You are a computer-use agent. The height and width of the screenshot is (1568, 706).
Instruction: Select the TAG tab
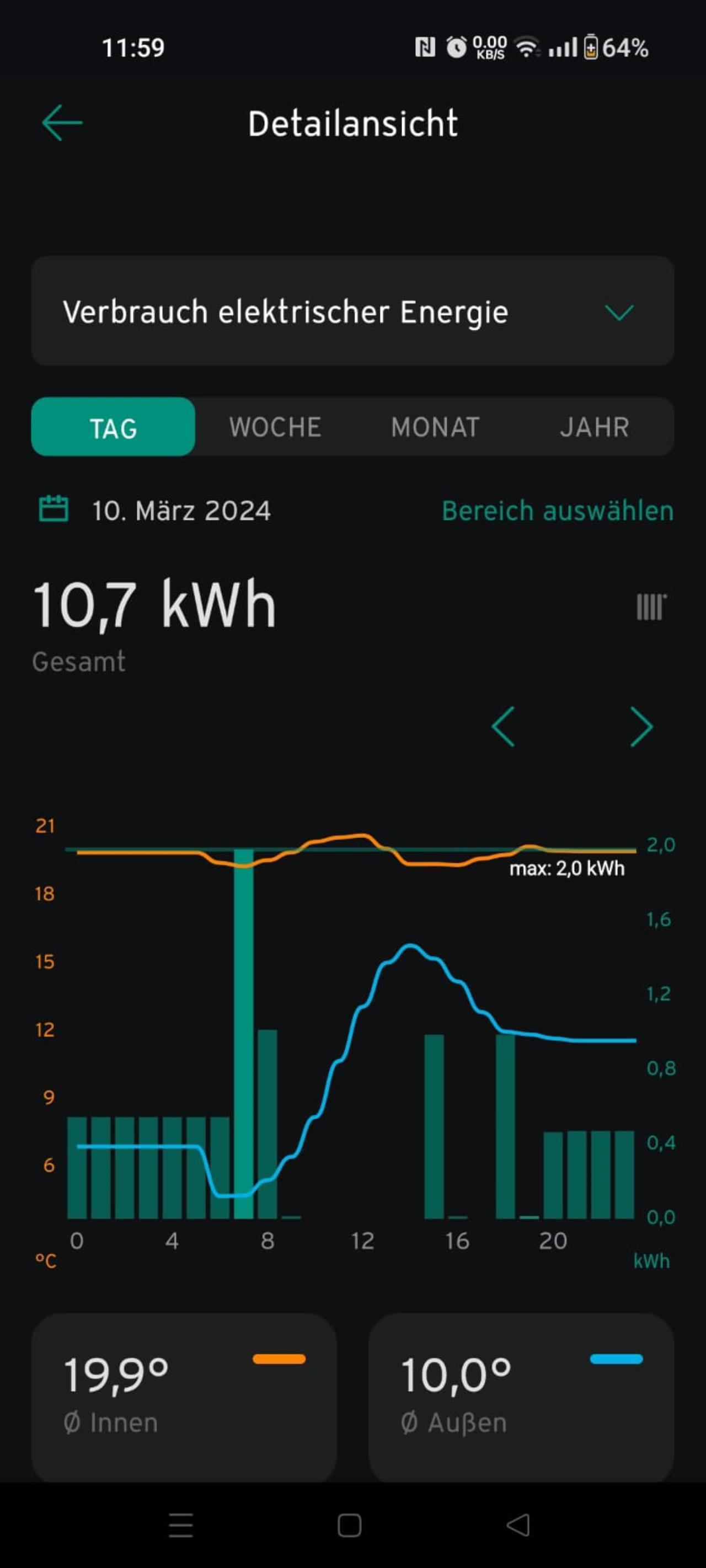(113, 427)
